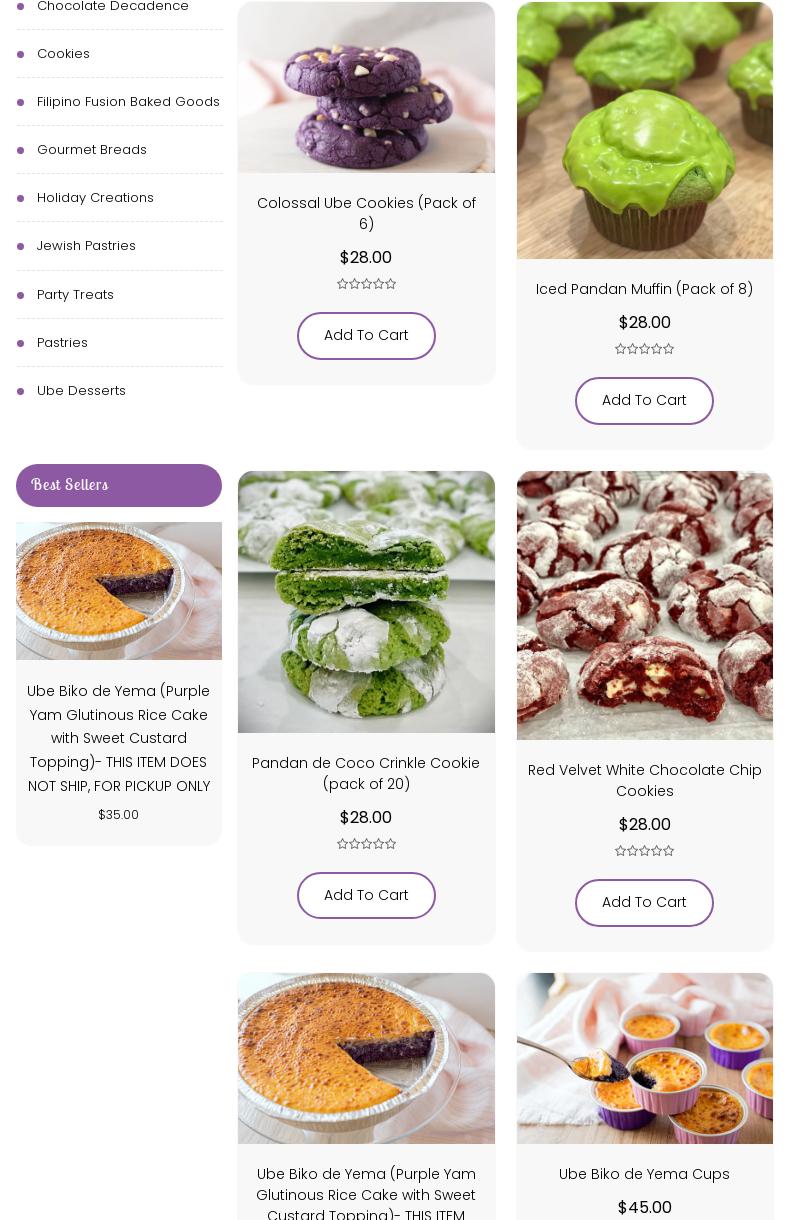Add Colossal Ube Cookies to cart
This screenshot has height=1220, width=785.
click(x=366, y=335)
